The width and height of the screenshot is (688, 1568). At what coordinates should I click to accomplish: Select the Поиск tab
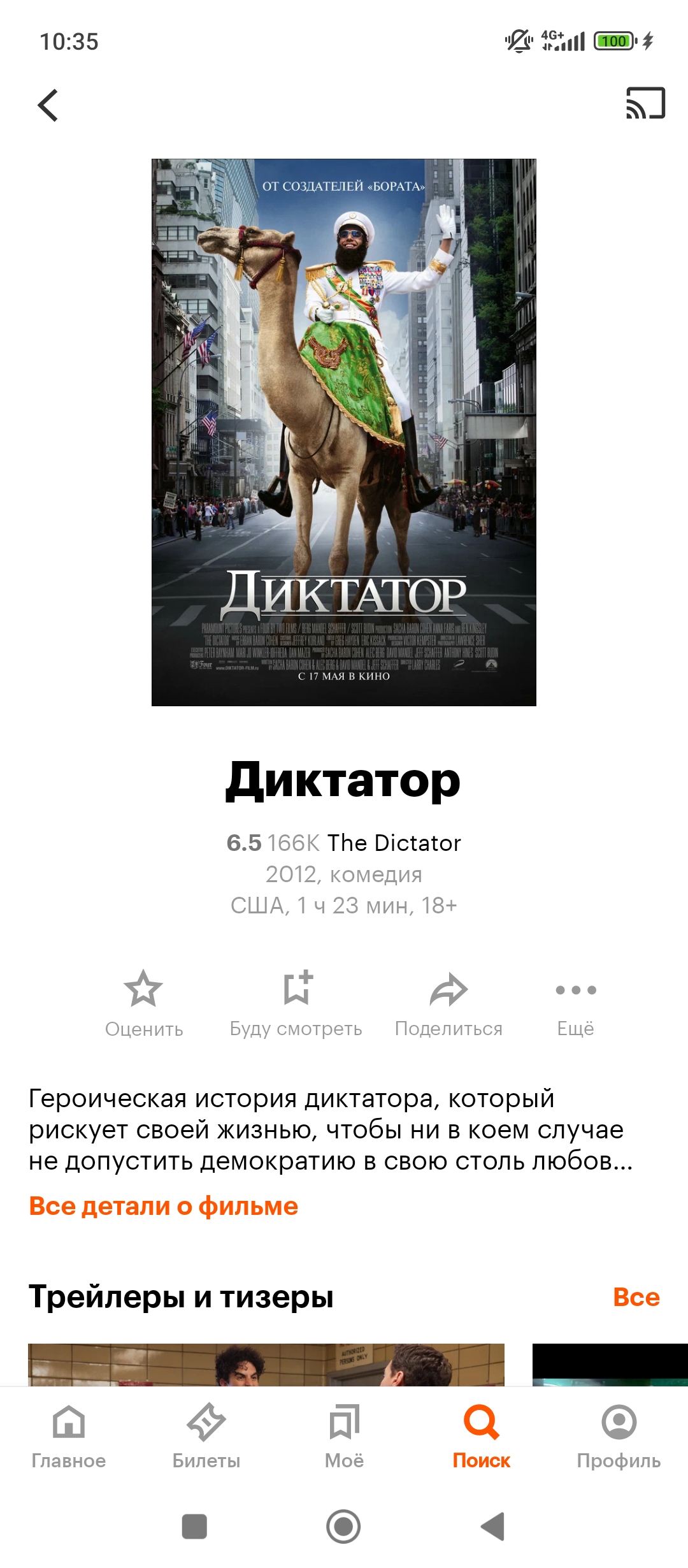coord(482,1434)
